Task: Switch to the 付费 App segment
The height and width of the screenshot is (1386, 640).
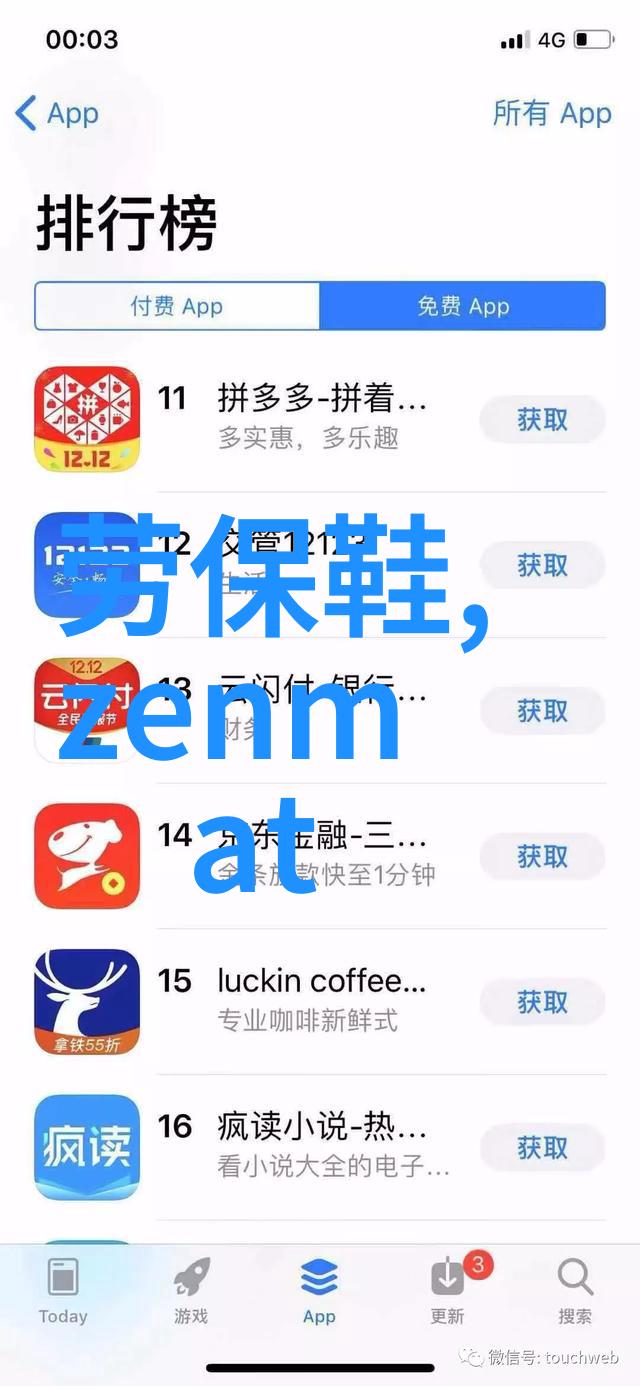Action: coord(177,306)
